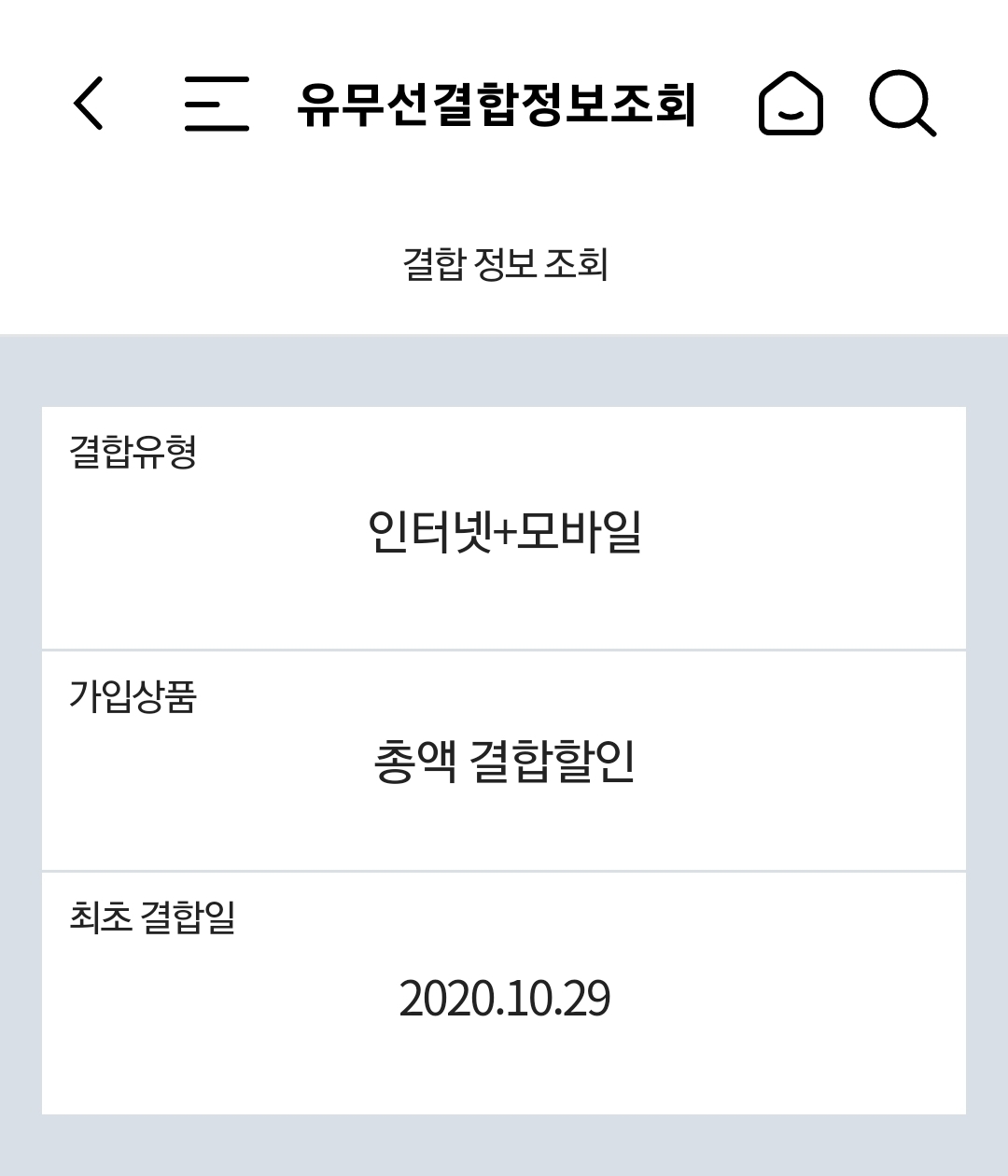Open the search magnifier
This screenshot has width=1008, height=1176.
902,103
